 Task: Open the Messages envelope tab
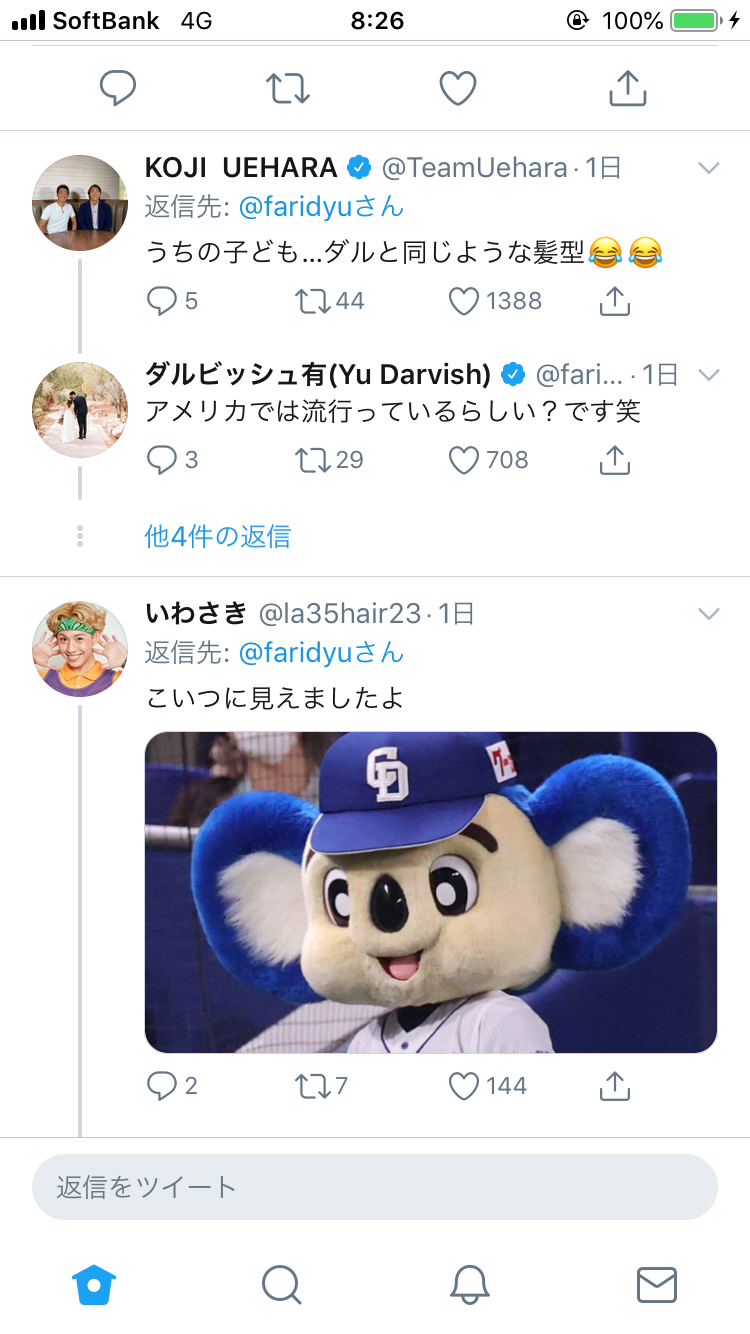[x=657, y=1284]
